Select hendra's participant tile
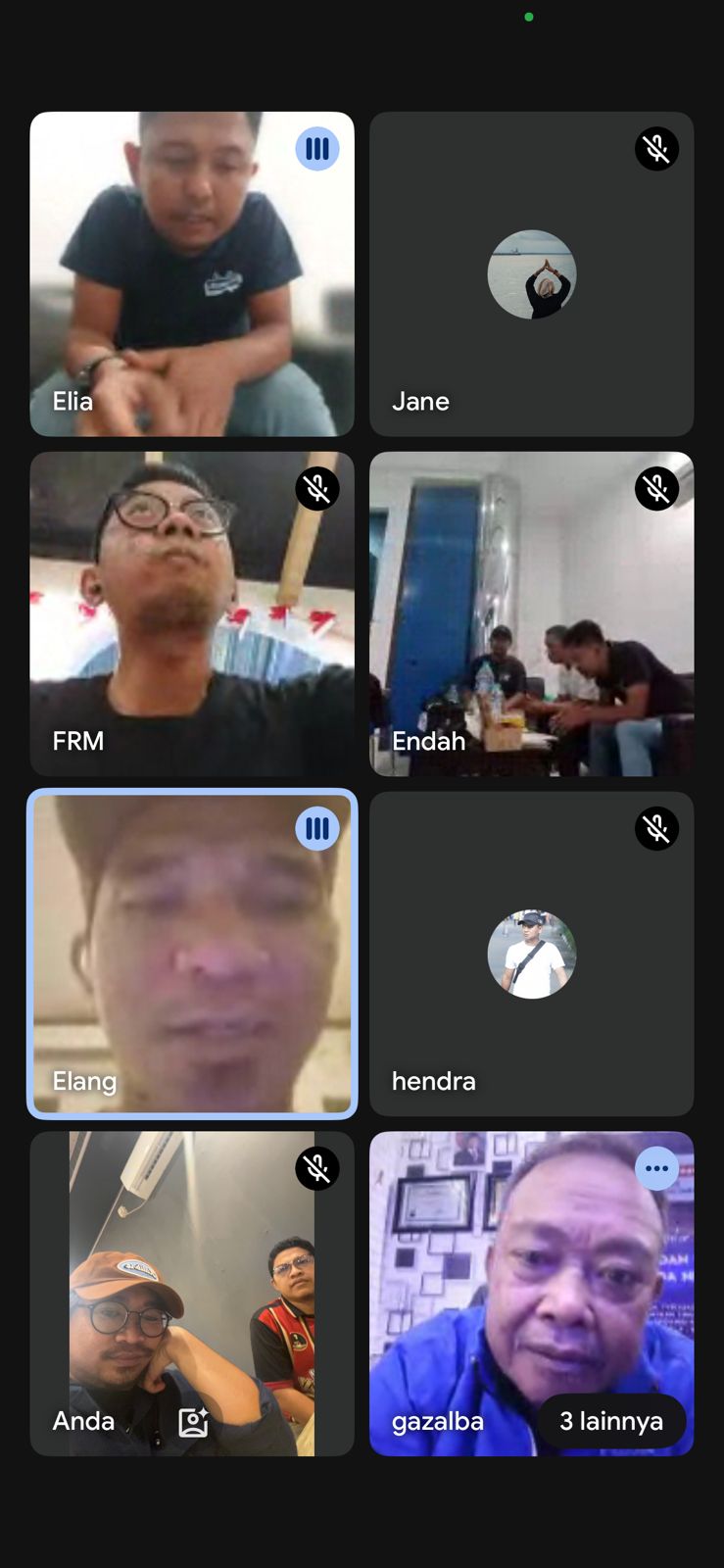Image resolution: width=724 pixels, height=1568 pixels. [x=531, y=954]
